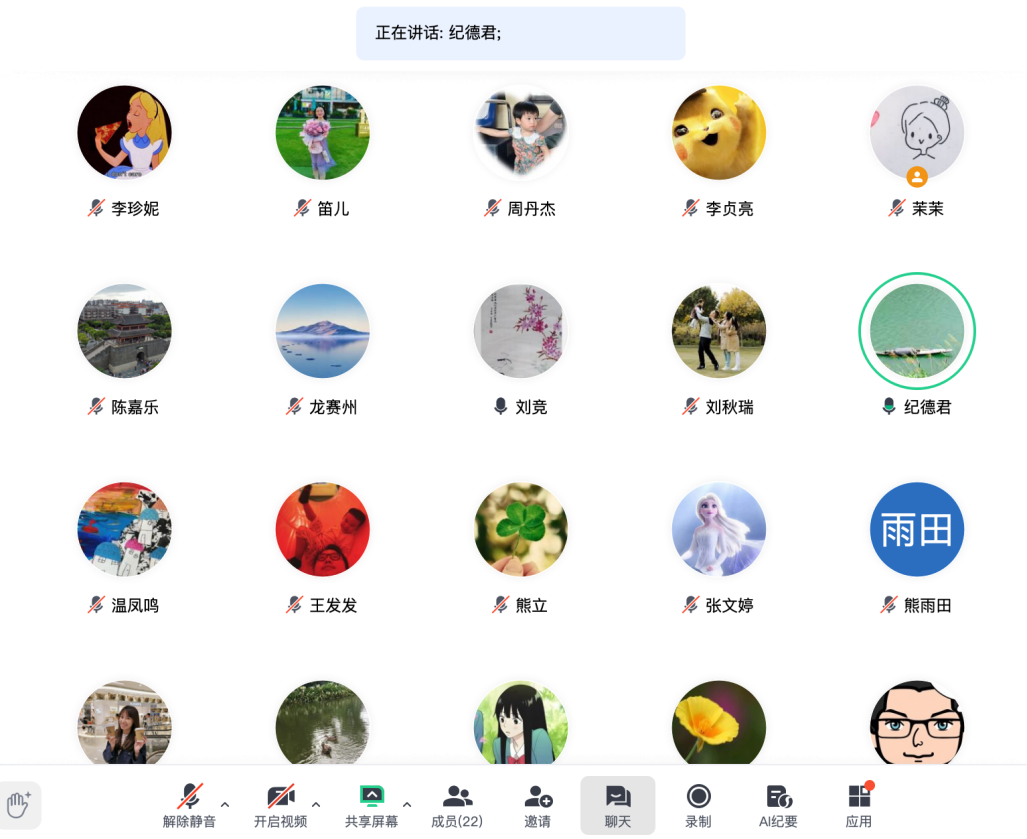1027x839 pixels.
Task: Open AI纪要 meeting notes
Action: (778, 805)
